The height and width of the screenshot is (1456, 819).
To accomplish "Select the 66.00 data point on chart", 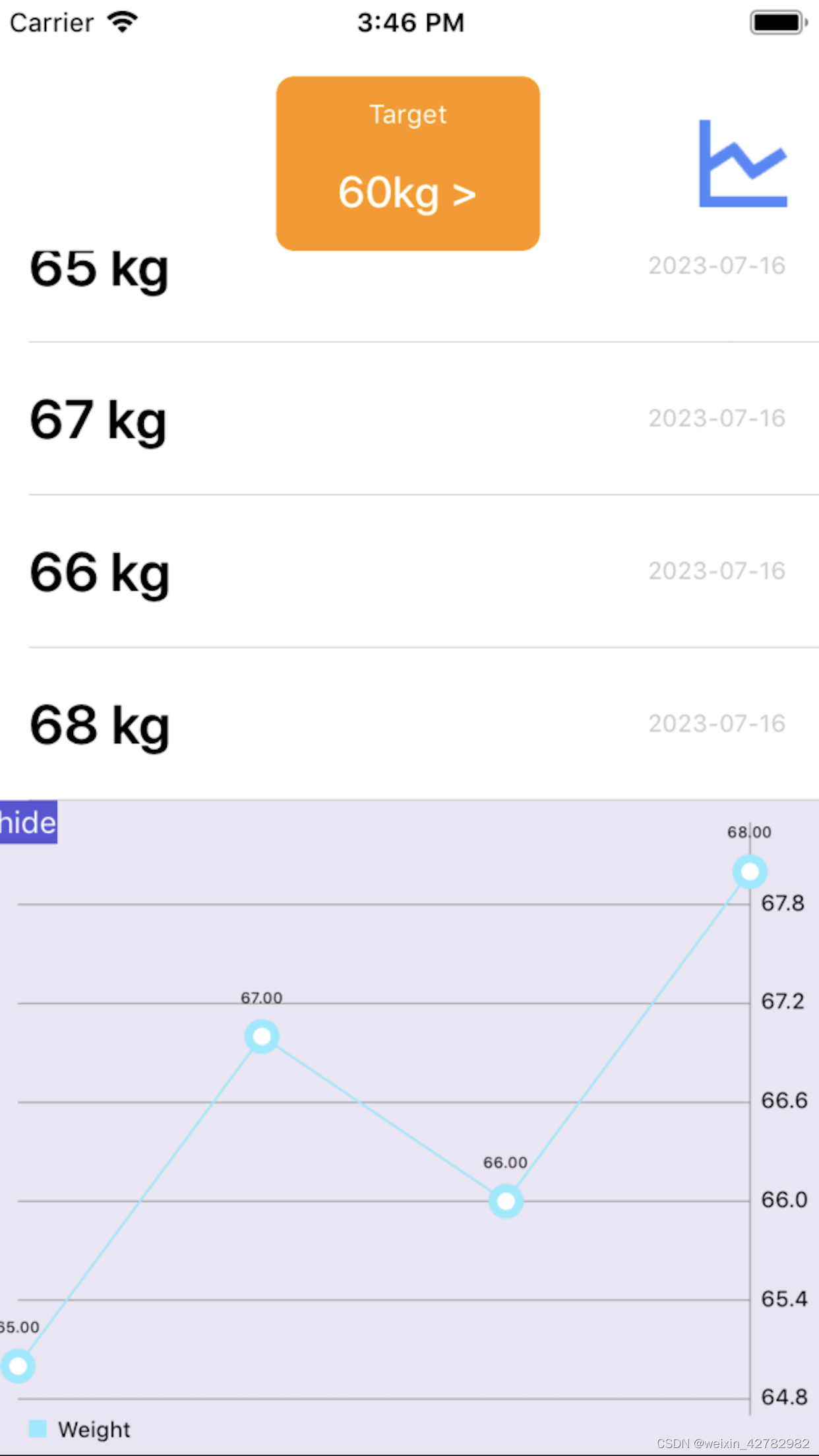I will (x=504, y=1201).
